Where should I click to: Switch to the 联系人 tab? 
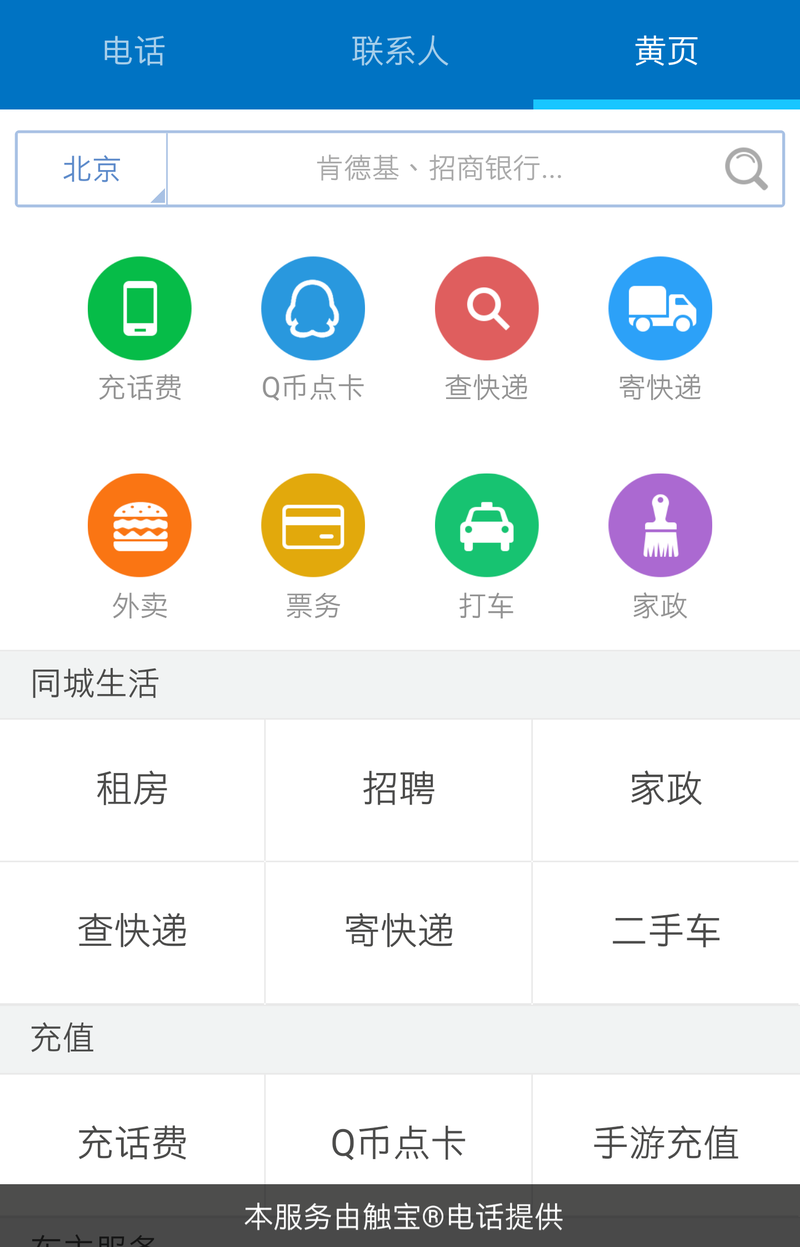coord(400,50)
